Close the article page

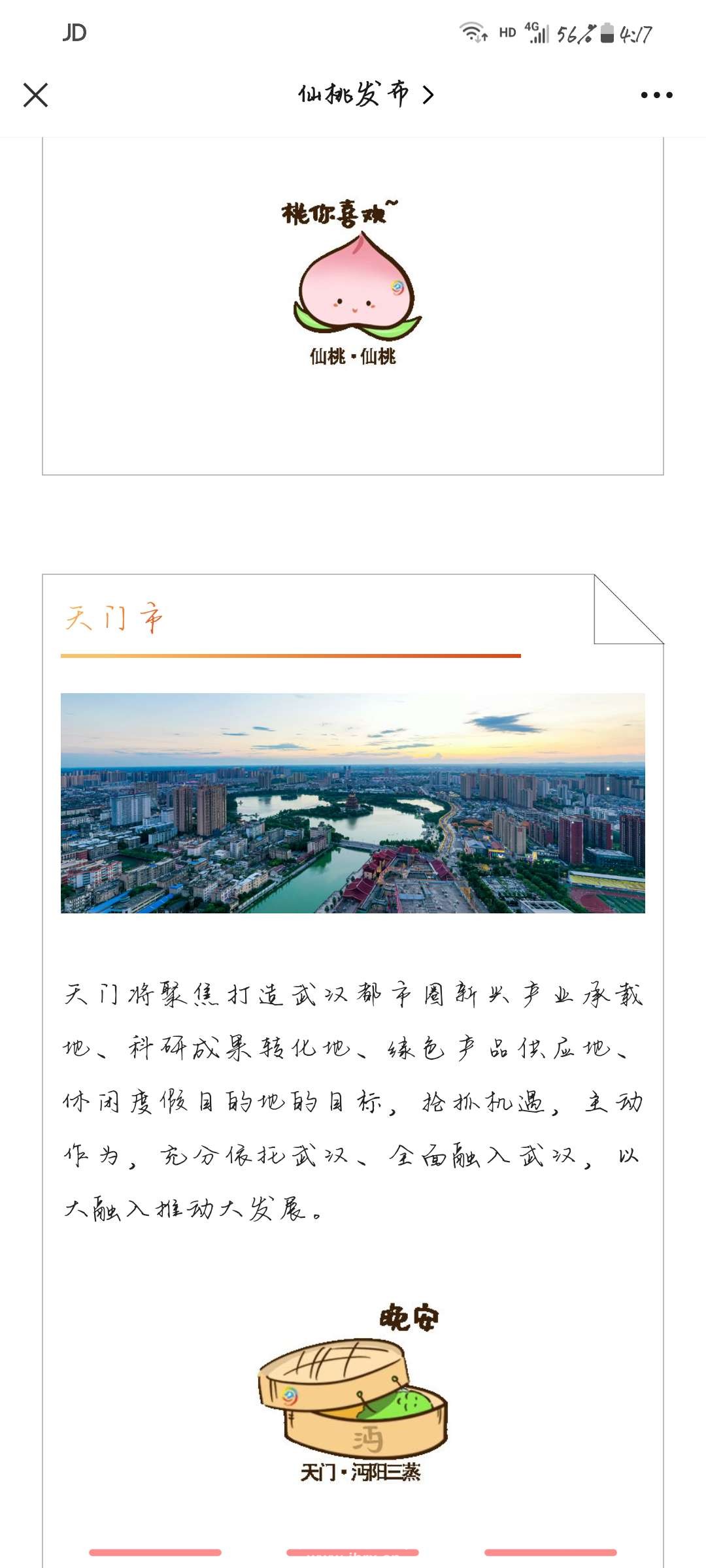[36, 95]
